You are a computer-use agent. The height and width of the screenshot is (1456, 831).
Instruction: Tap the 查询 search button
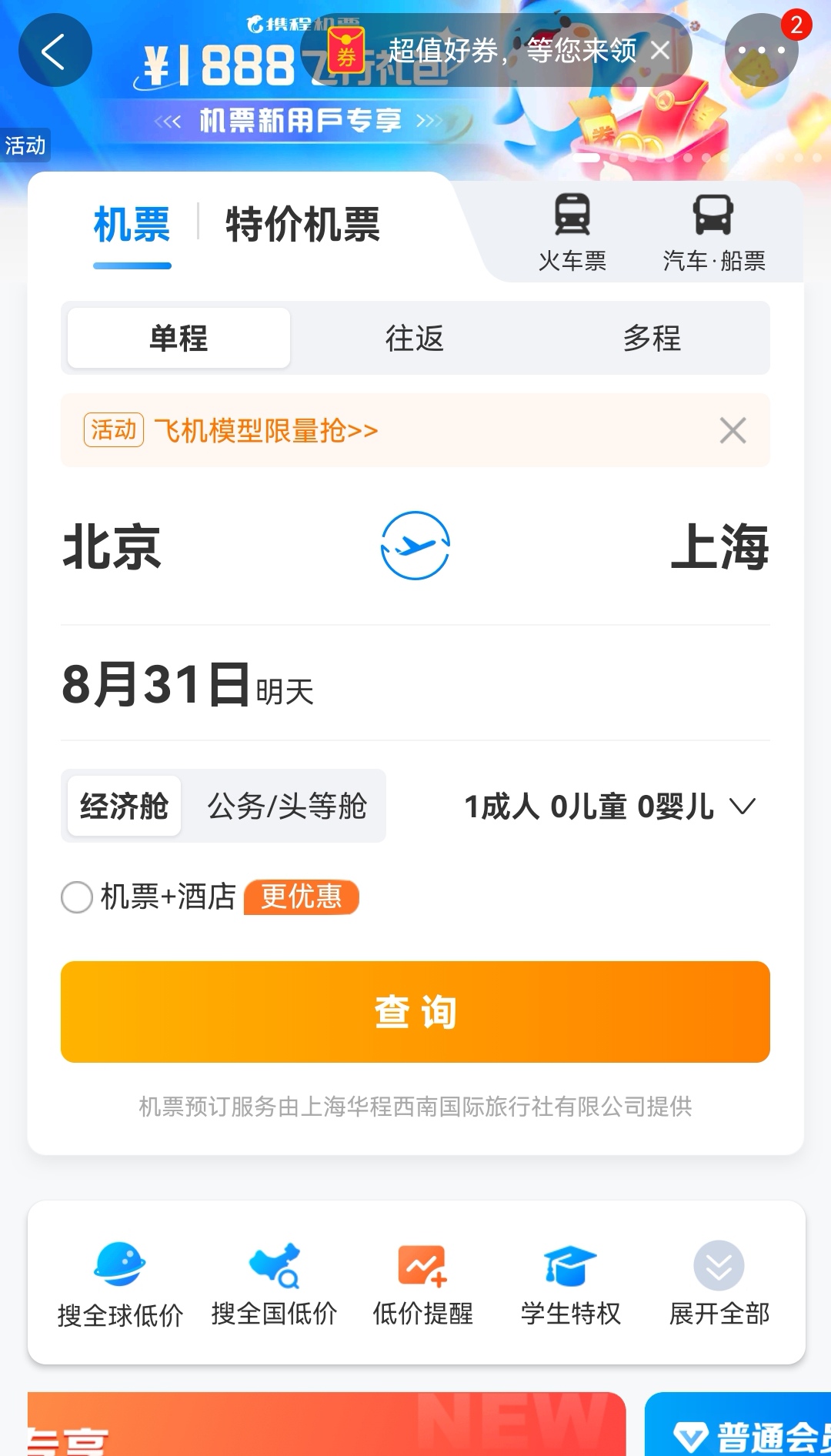click(415, 1011)
